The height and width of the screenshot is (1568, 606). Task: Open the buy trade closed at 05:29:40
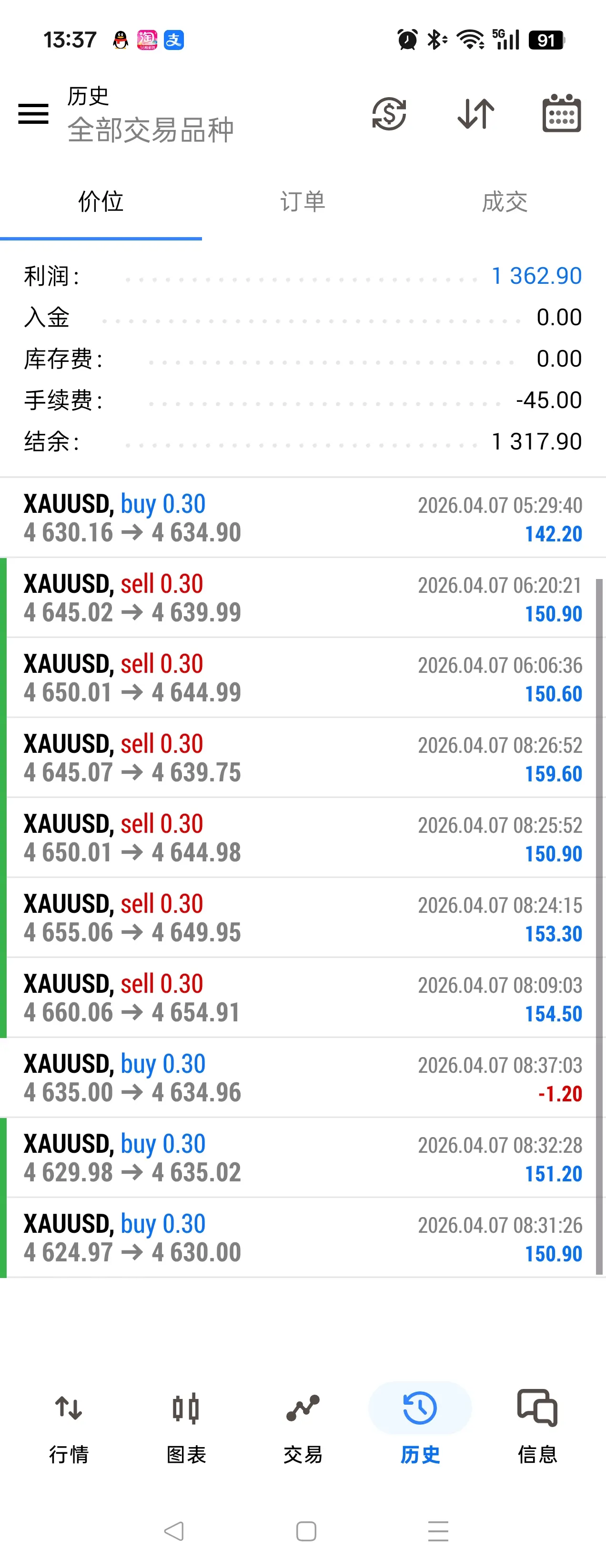point(303,518)
